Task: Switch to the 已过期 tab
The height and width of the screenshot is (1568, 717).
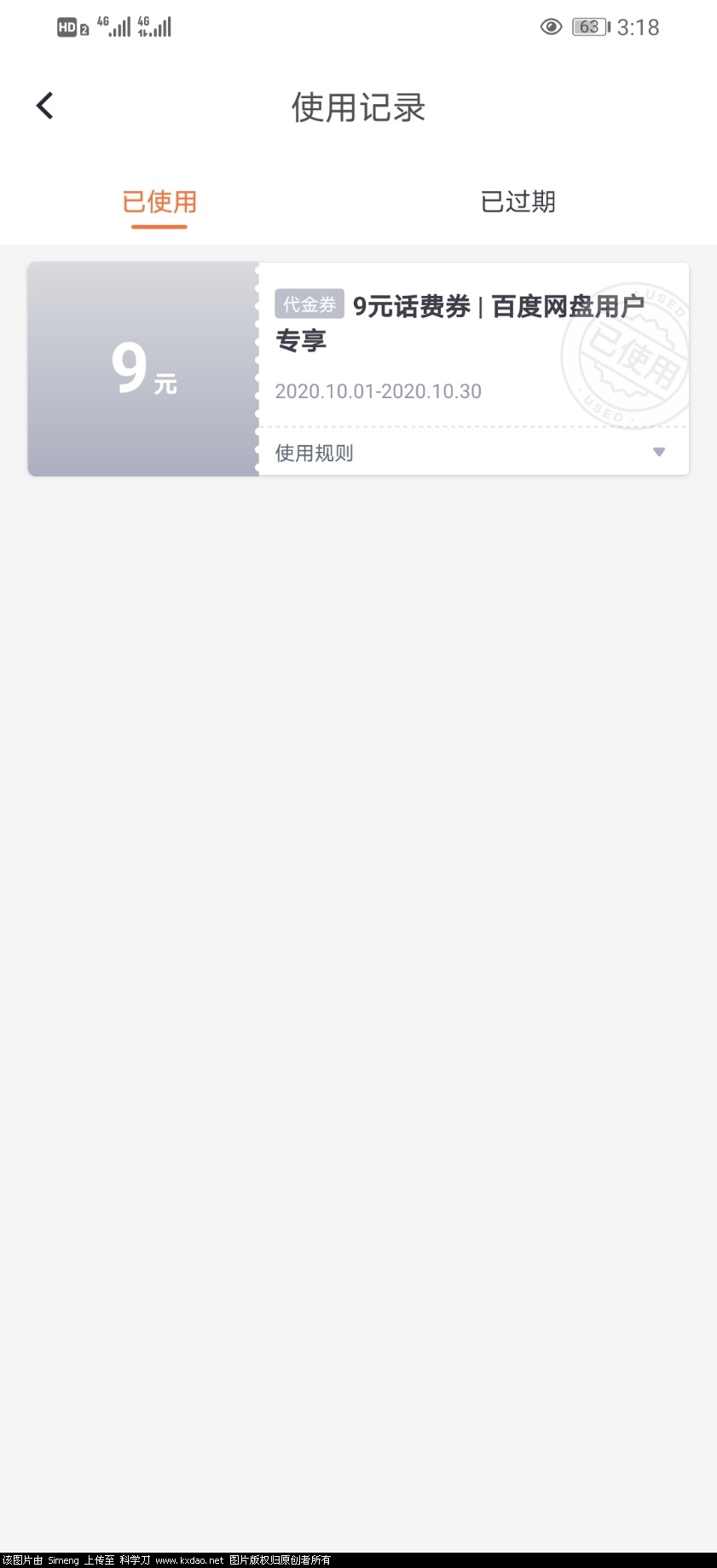Action: pos(518,202)
